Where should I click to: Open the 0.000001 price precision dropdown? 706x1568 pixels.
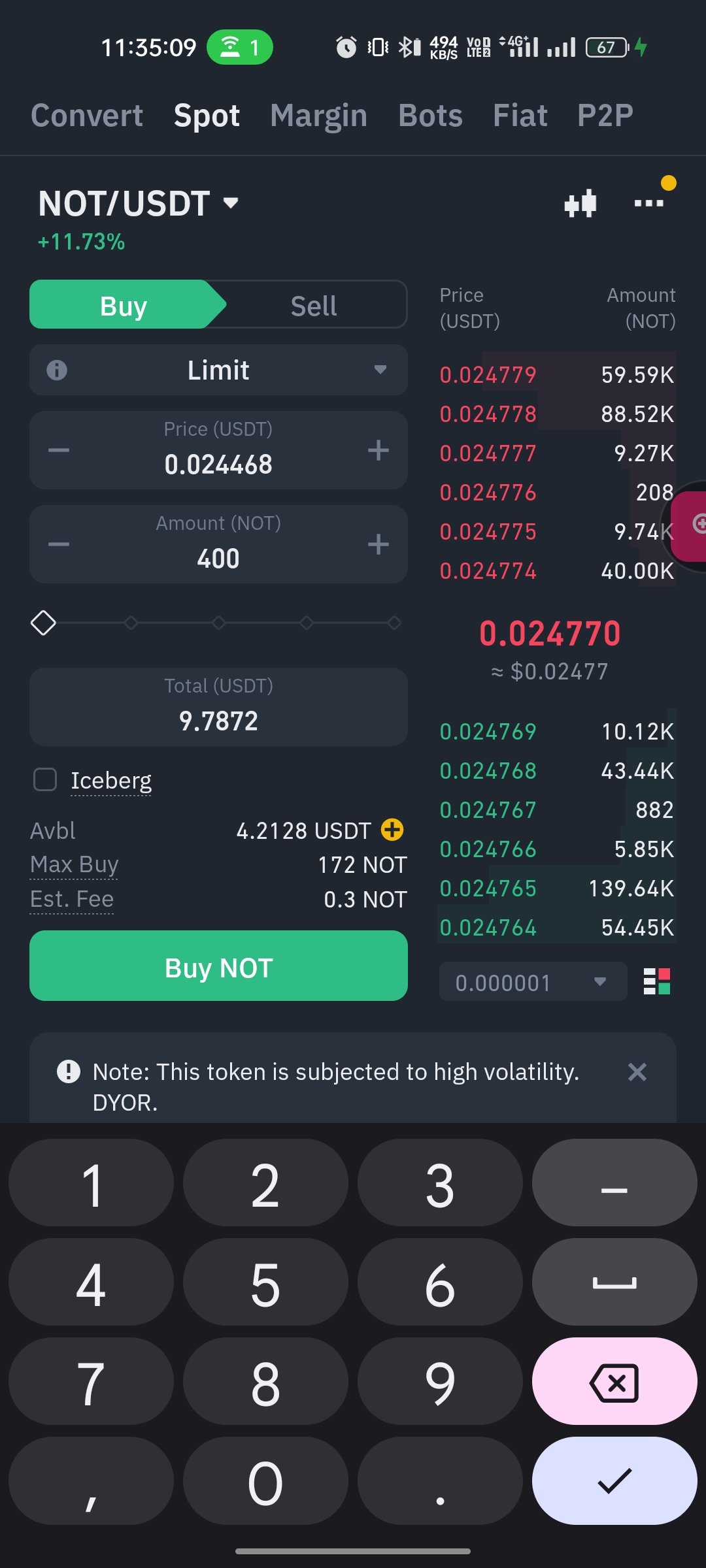(533, 982)
